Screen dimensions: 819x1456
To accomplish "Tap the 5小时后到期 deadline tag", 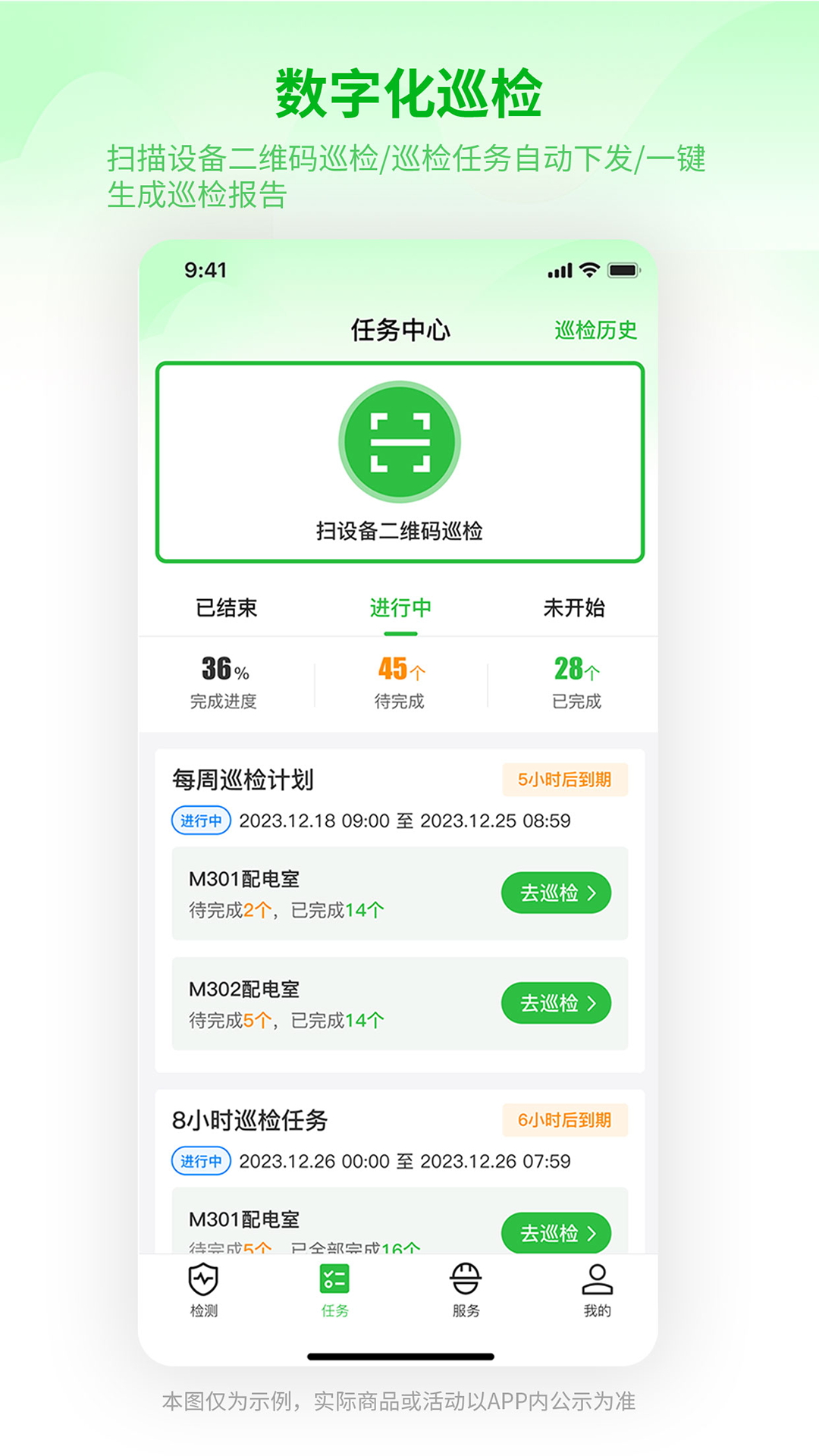I will point(564,780).
